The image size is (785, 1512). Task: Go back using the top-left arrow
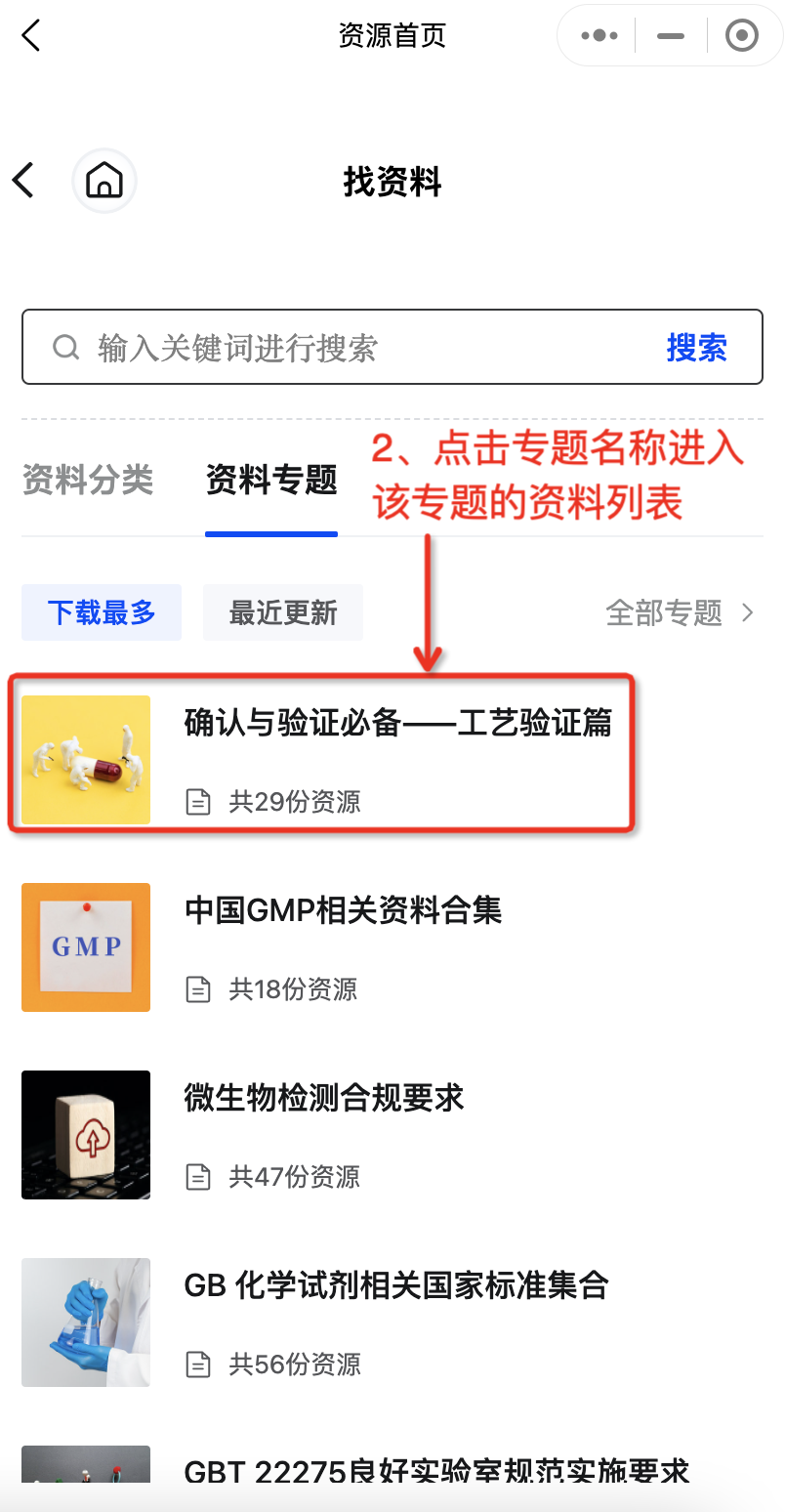[x=31, y=36]
